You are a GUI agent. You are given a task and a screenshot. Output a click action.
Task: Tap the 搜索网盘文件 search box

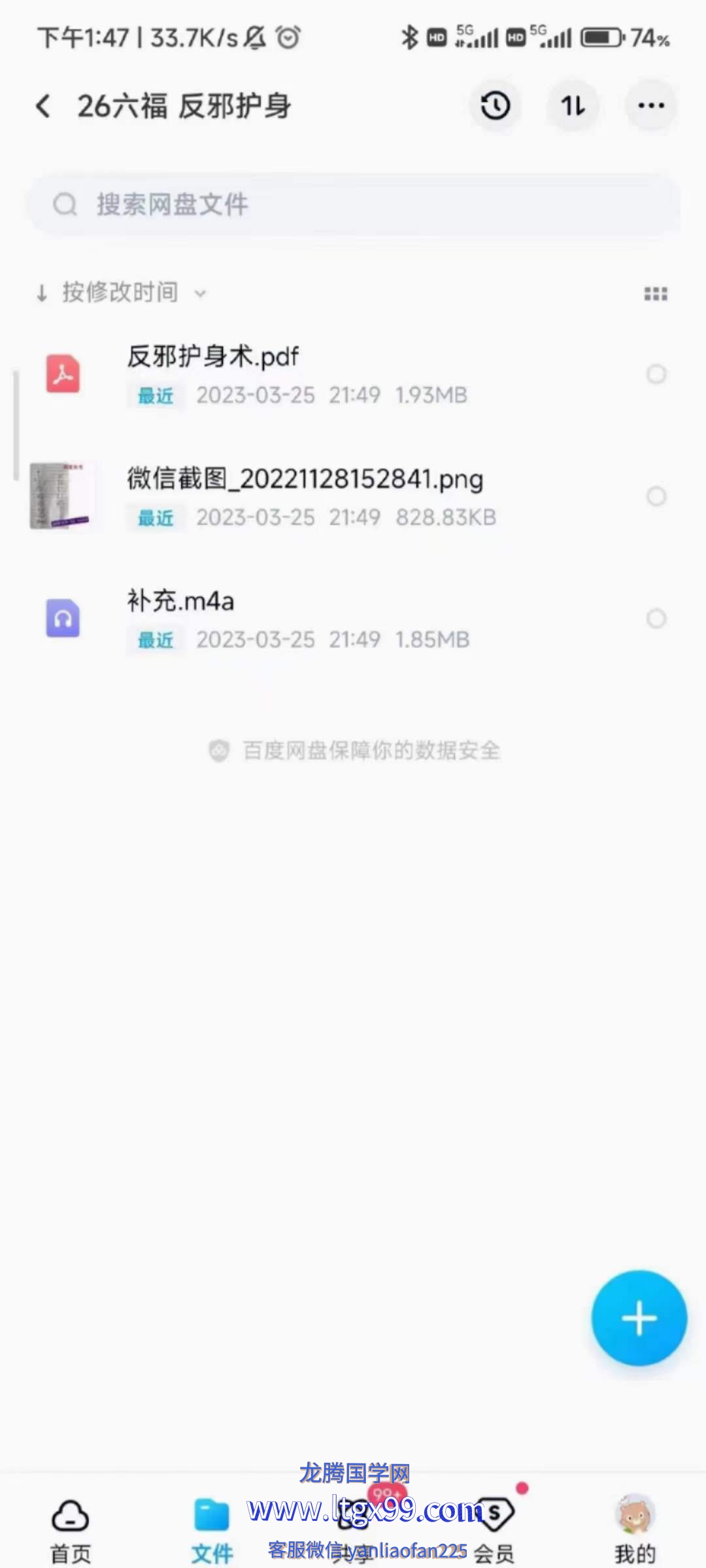pos(353,204)
